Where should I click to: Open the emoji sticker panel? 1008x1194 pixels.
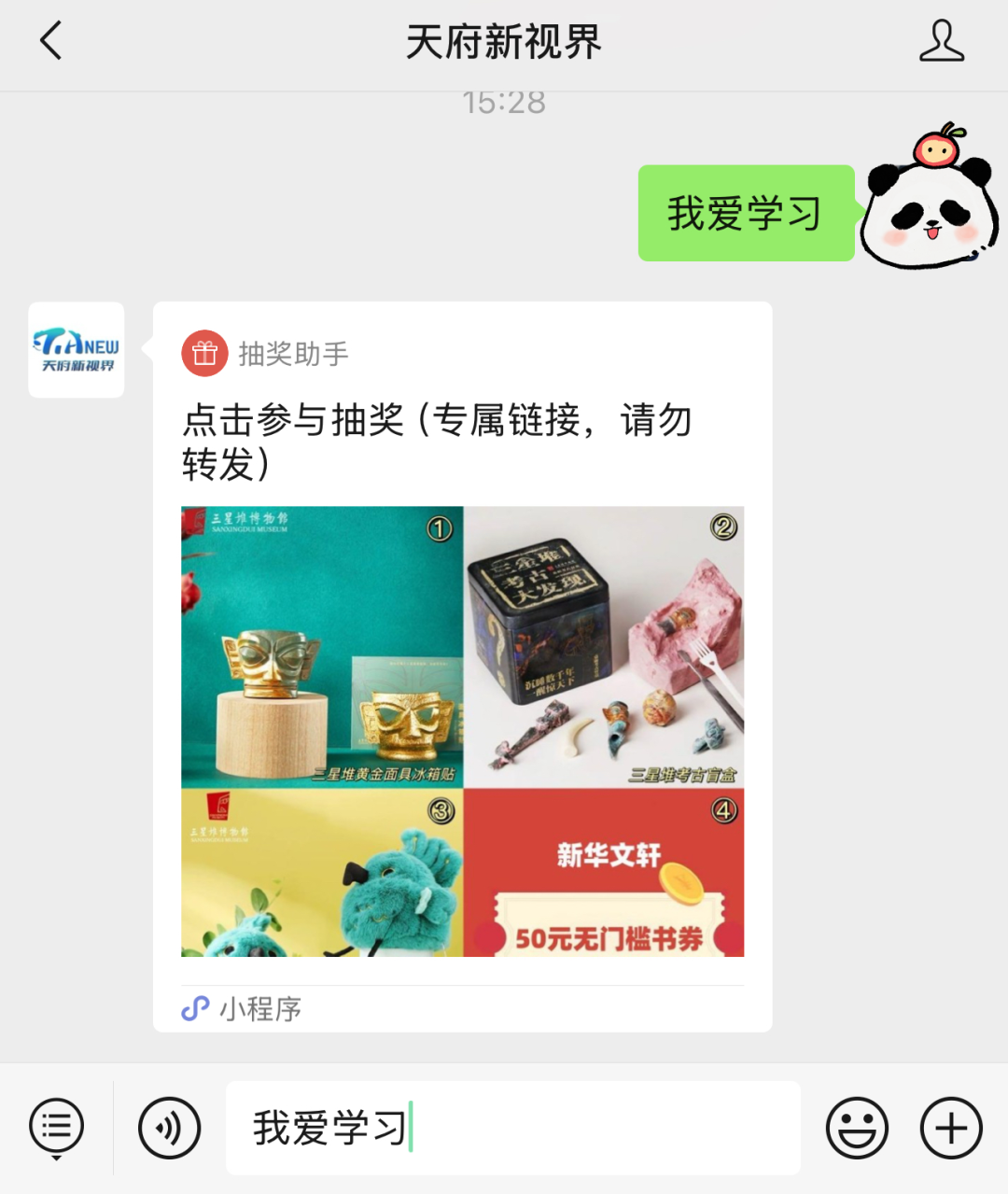pos(856,1128)
